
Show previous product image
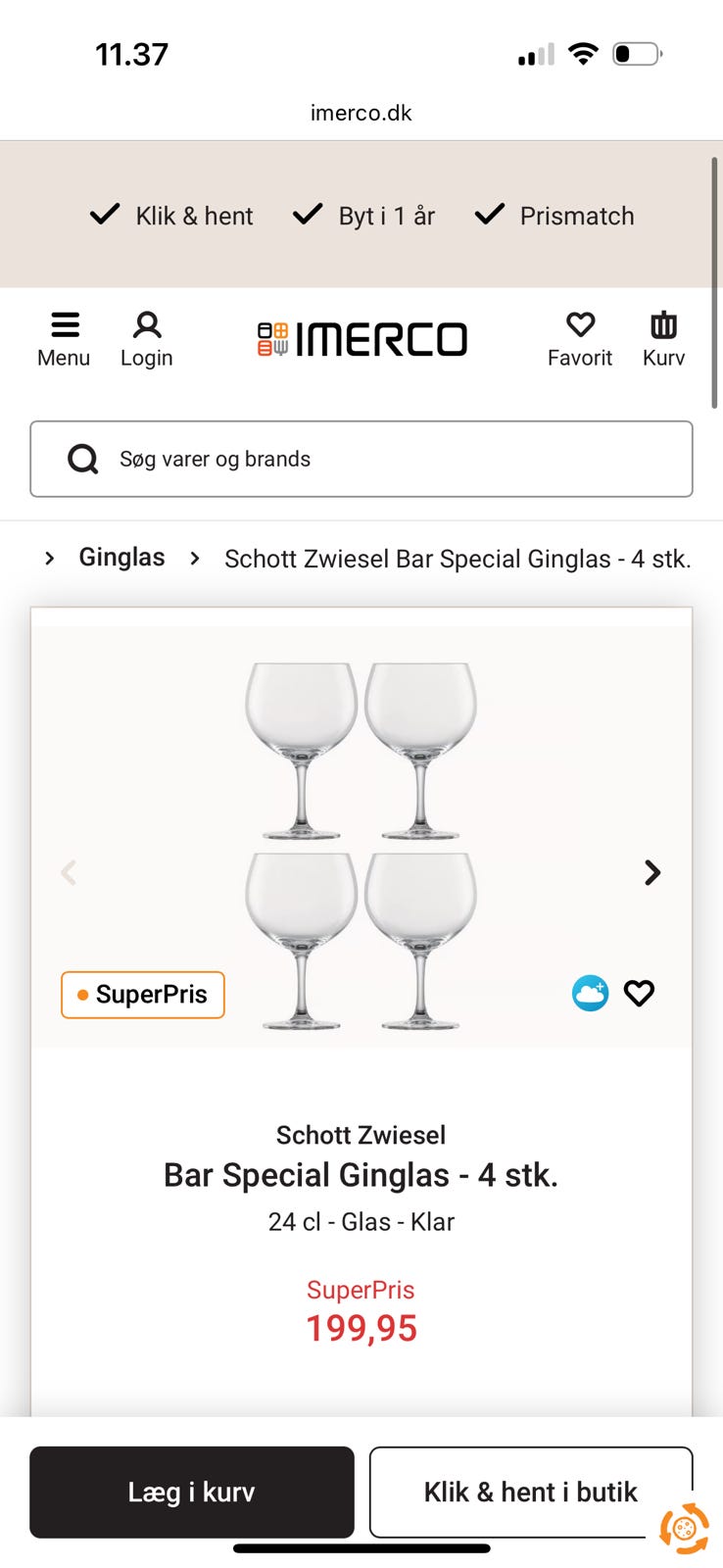(69, 872)
